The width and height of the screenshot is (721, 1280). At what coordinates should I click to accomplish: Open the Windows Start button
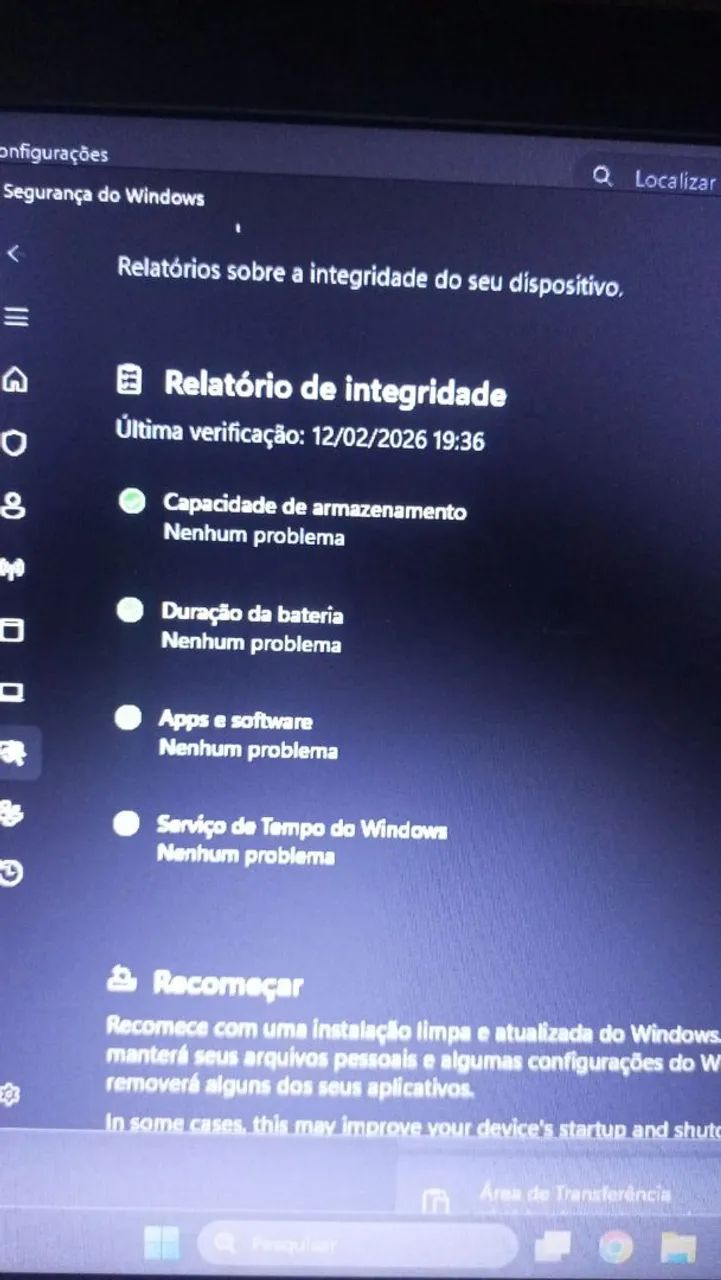162,1243
